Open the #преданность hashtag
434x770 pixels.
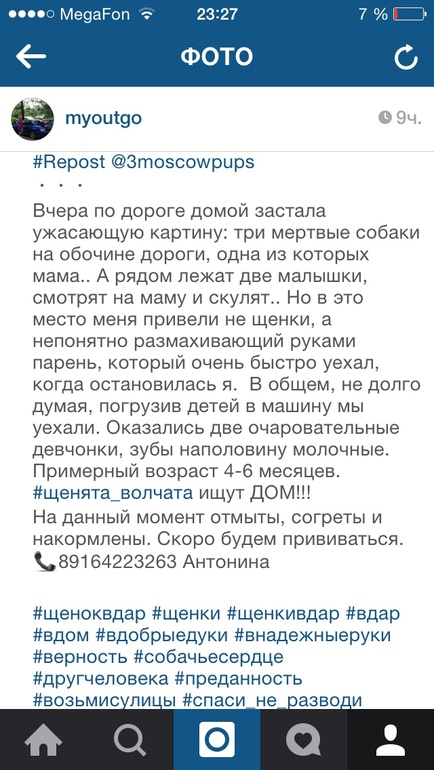coord(238,679)
